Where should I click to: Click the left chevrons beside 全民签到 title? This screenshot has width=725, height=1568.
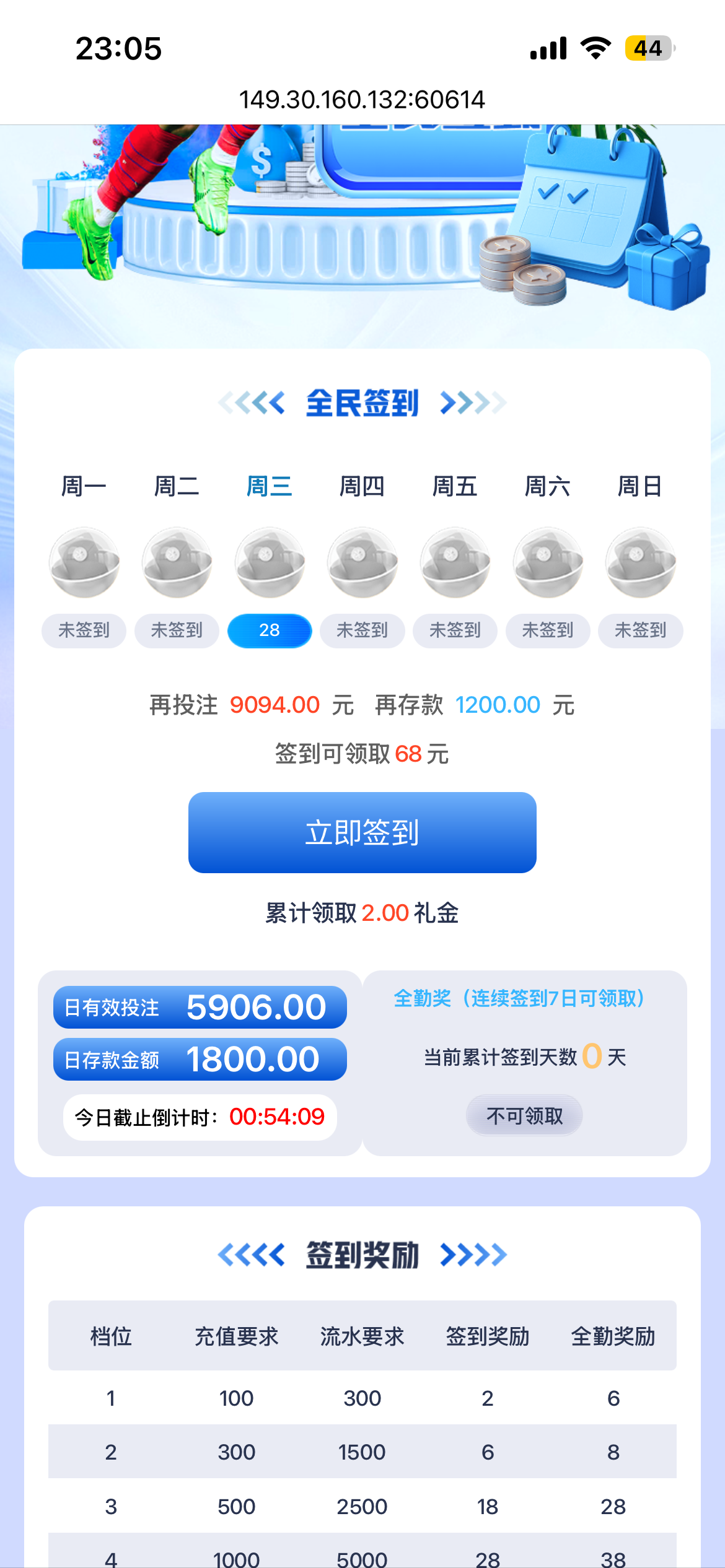251,403
